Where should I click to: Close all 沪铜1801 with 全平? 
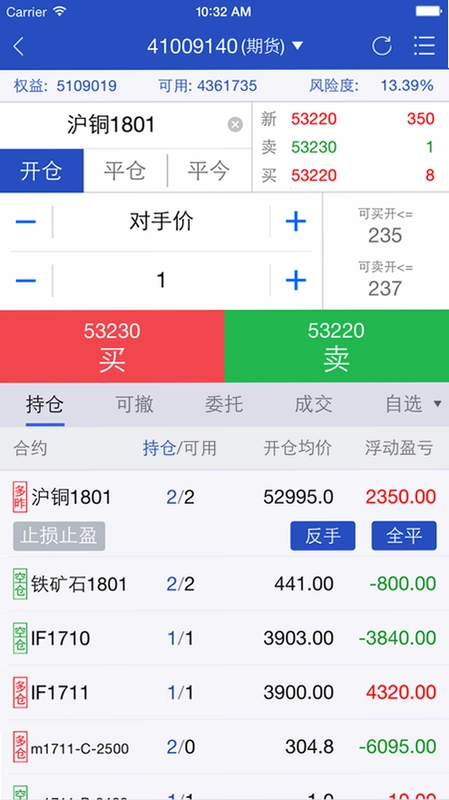(x=404, y=536)
